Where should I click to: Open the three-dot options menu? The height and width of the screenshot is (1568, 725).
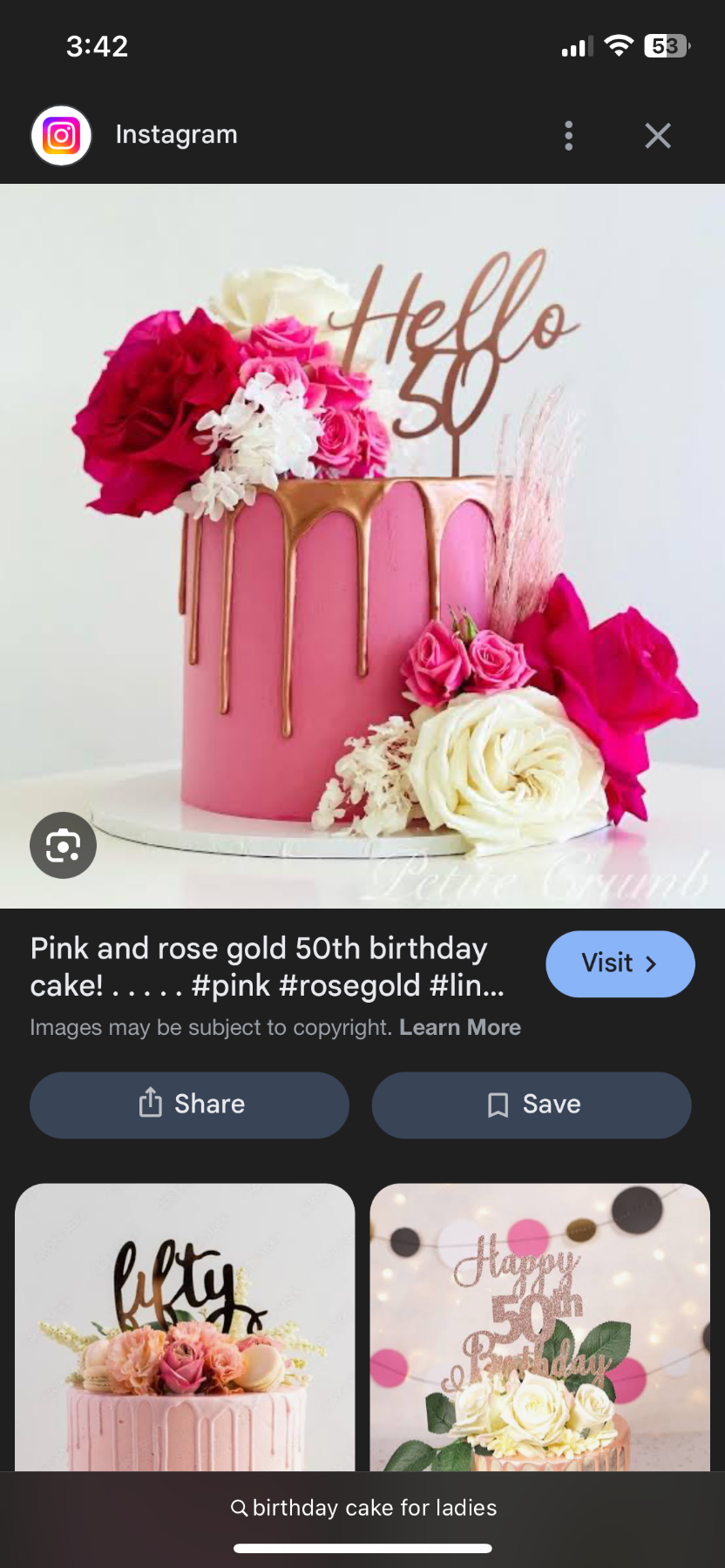568,135
